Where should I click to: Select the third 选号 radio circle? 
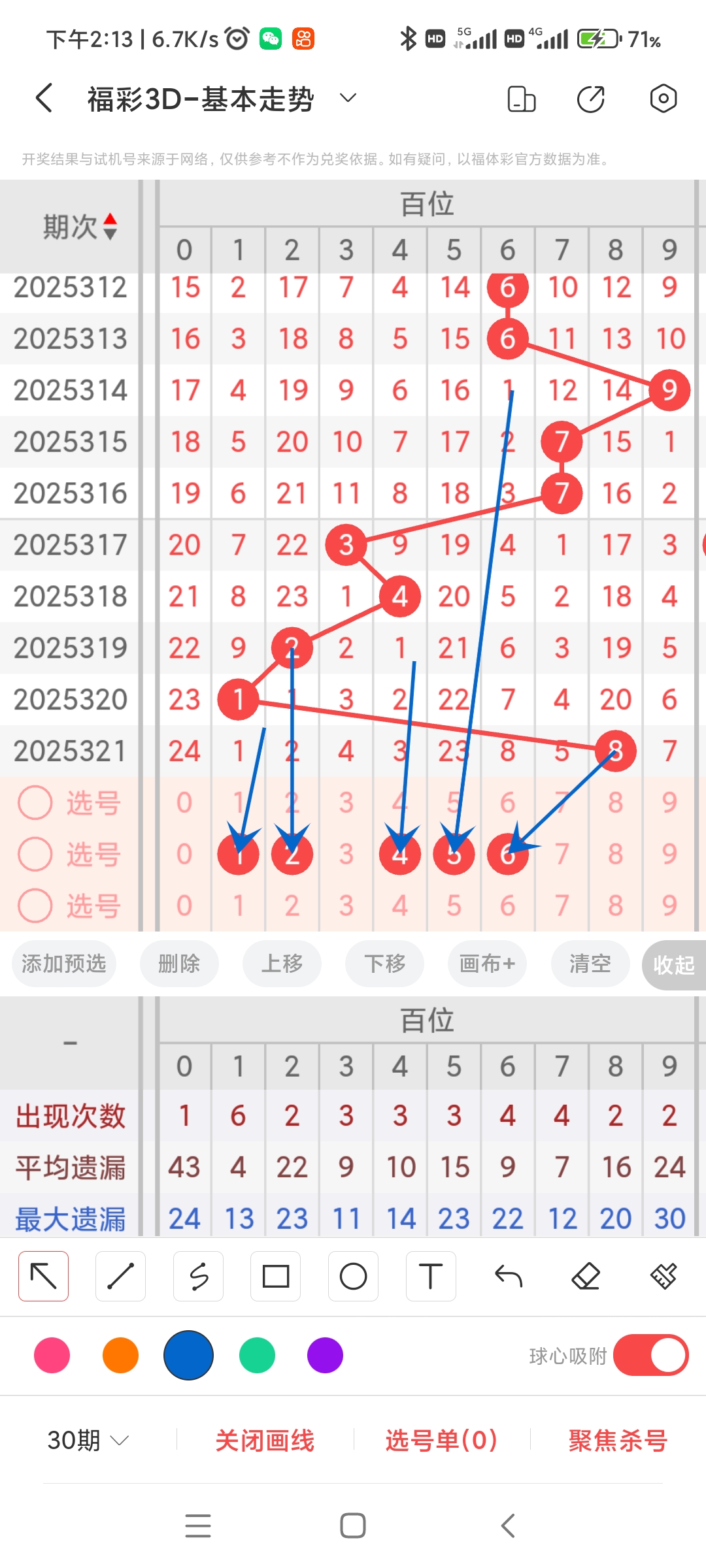tap(34, 906)
